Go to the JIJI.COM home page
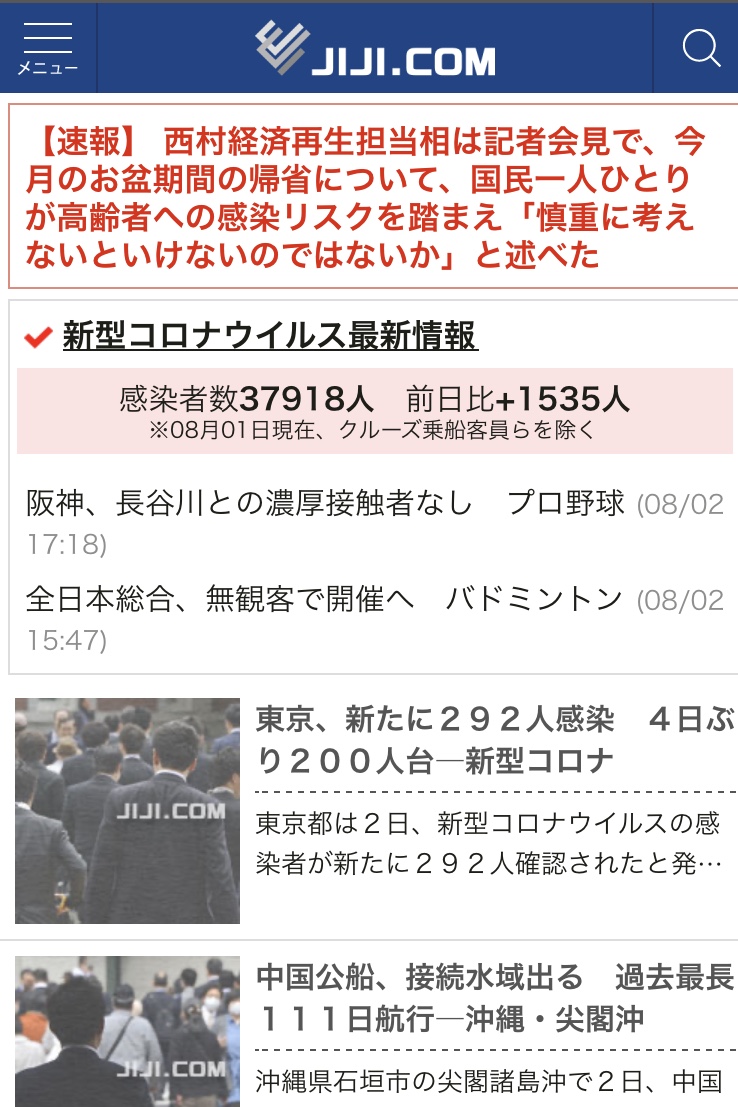Viewport: 738px width, 1107px height. coord(375,48)
